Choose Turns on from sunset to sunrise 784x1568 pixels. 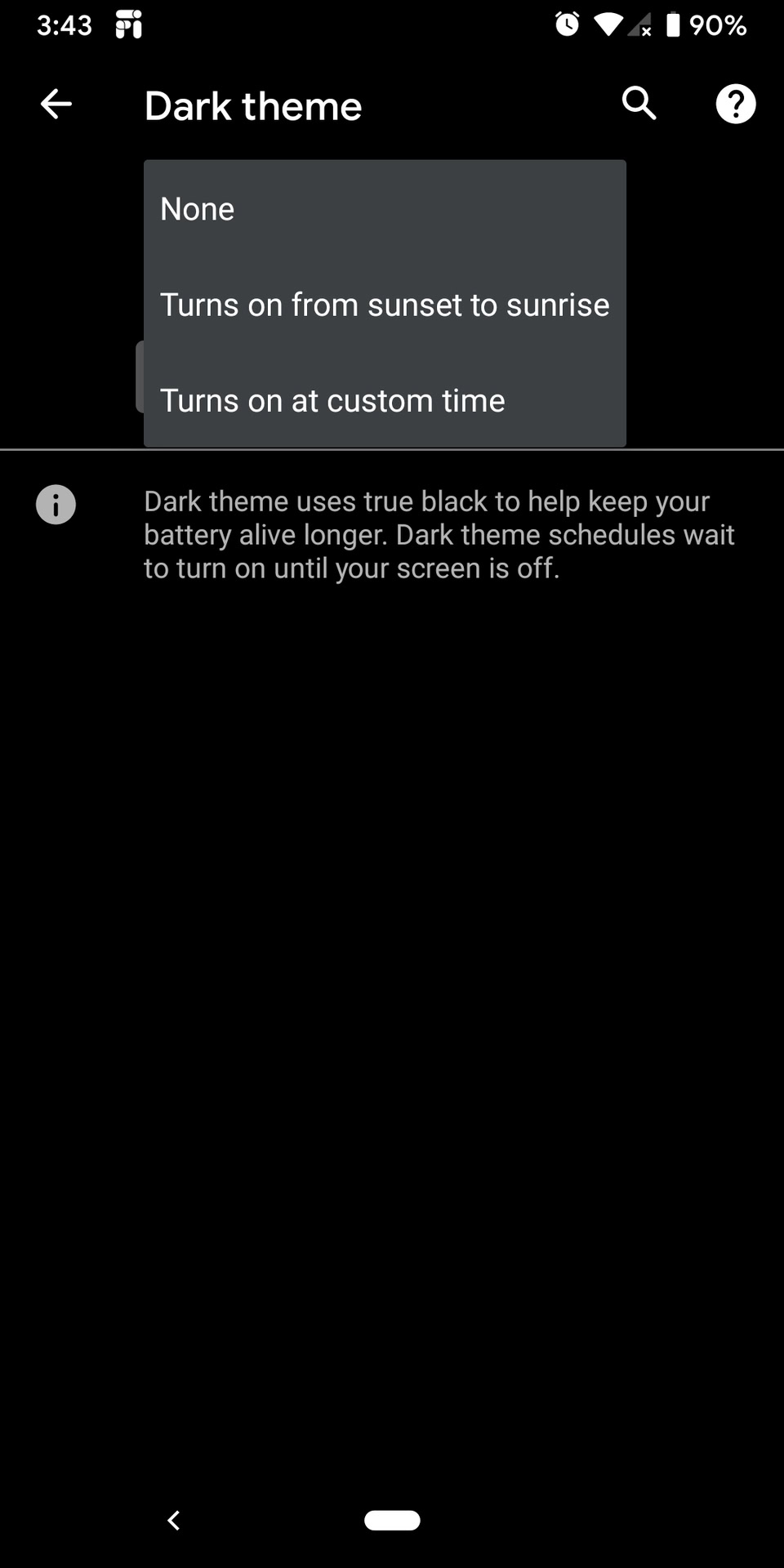click(384, 305)
